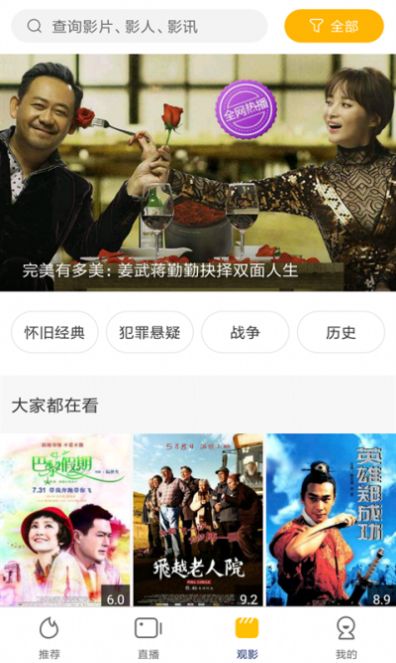The height and width of the screenshot is (663, 396).
Task: Open the 英雄郑成功 movie poster
Action: pyautogui.click(x=331, y=520)
